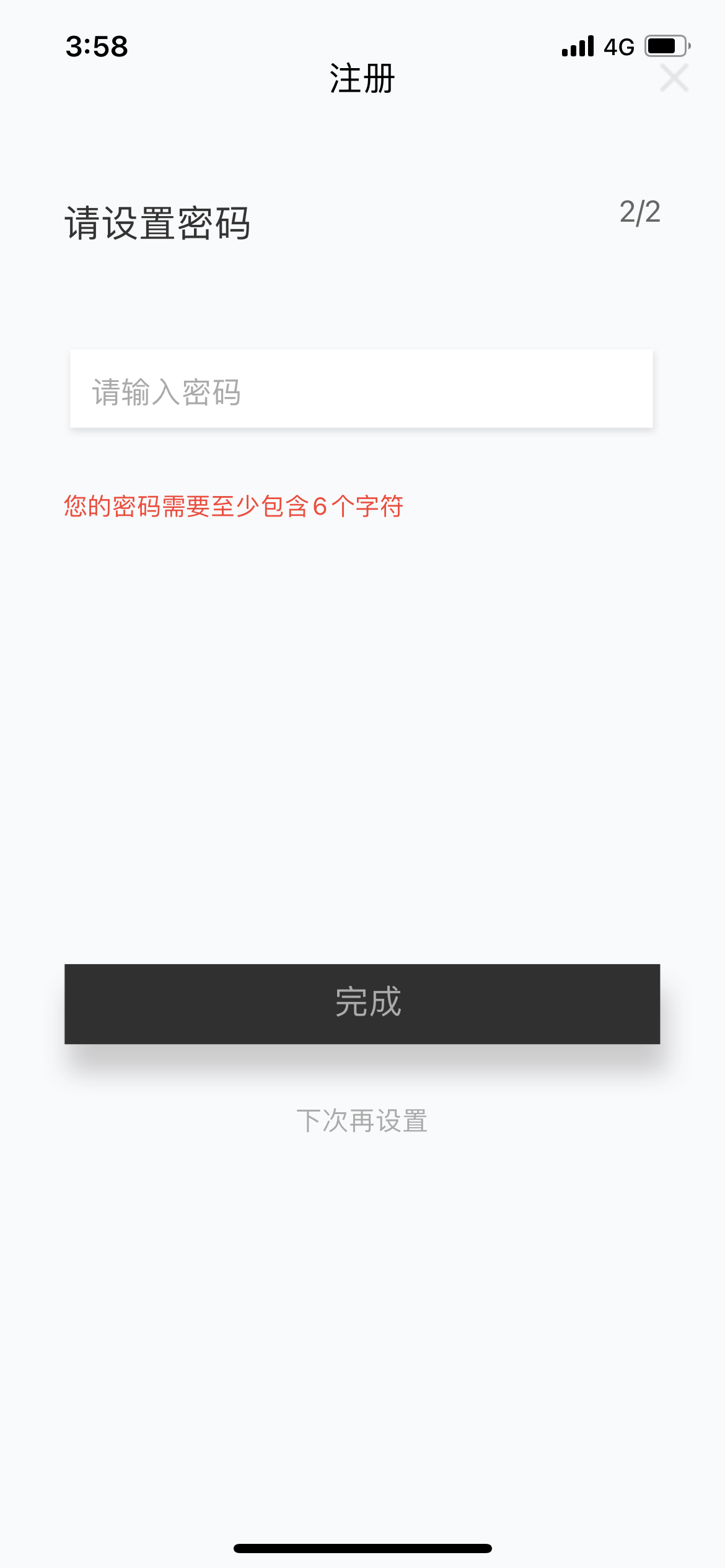Close the 注册 registration screen

[674, 78]
